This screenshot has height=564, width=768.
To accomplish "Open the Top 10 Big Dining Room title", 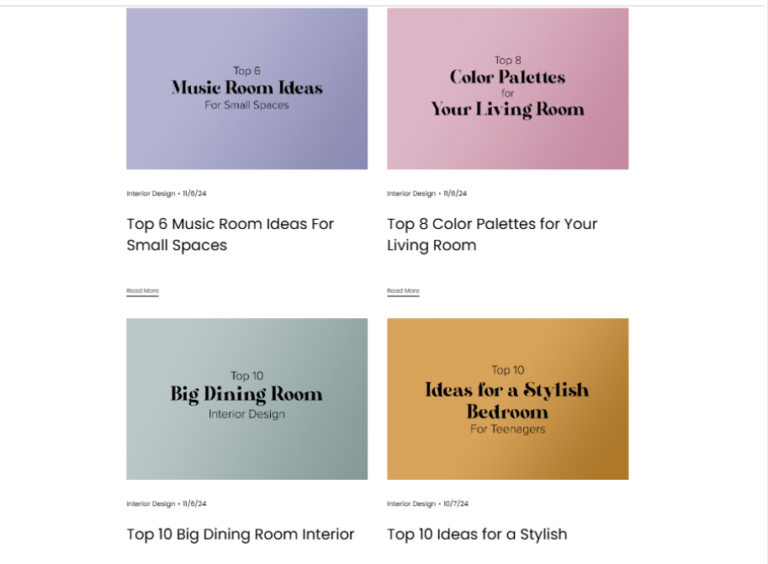I will 240,534.
